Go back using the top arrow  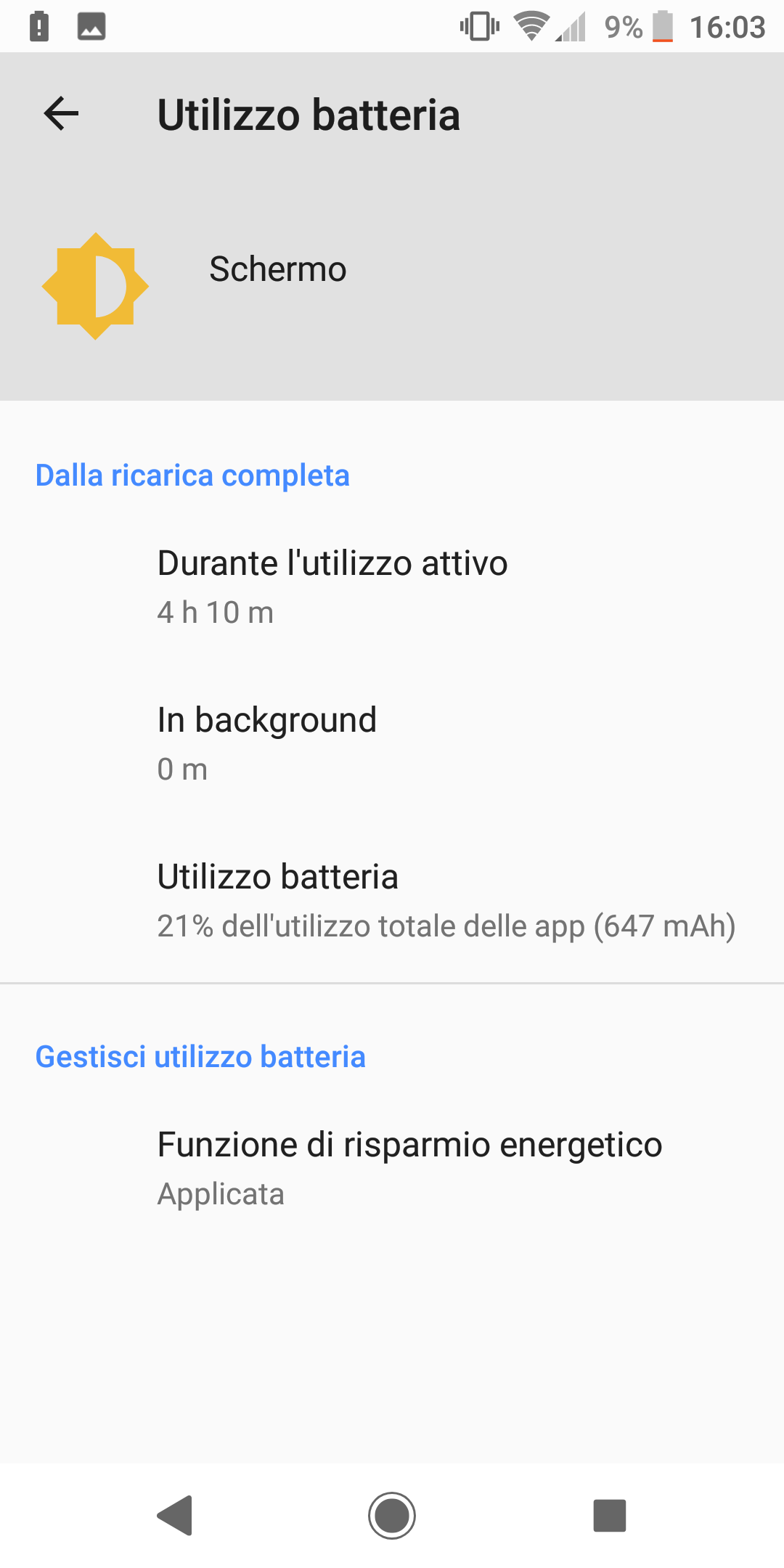61,114
